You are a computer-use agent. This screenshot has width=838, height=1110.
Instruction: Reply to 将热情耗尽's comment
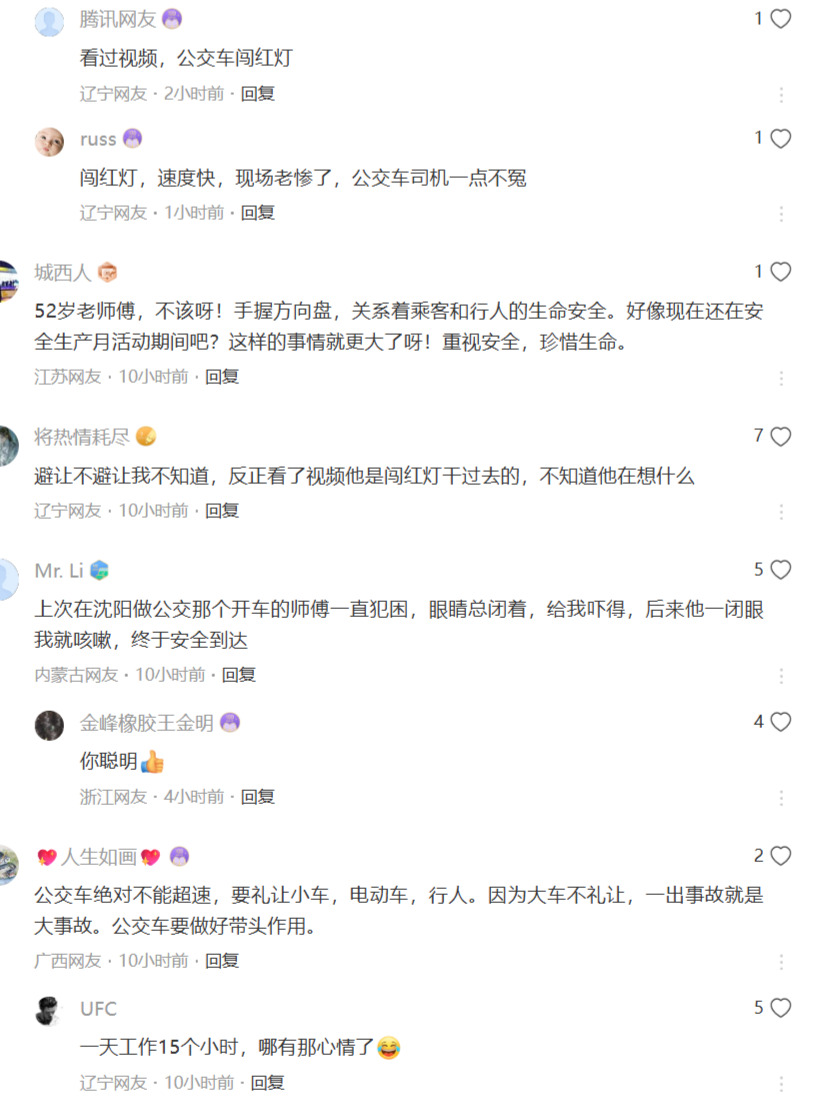222,511
